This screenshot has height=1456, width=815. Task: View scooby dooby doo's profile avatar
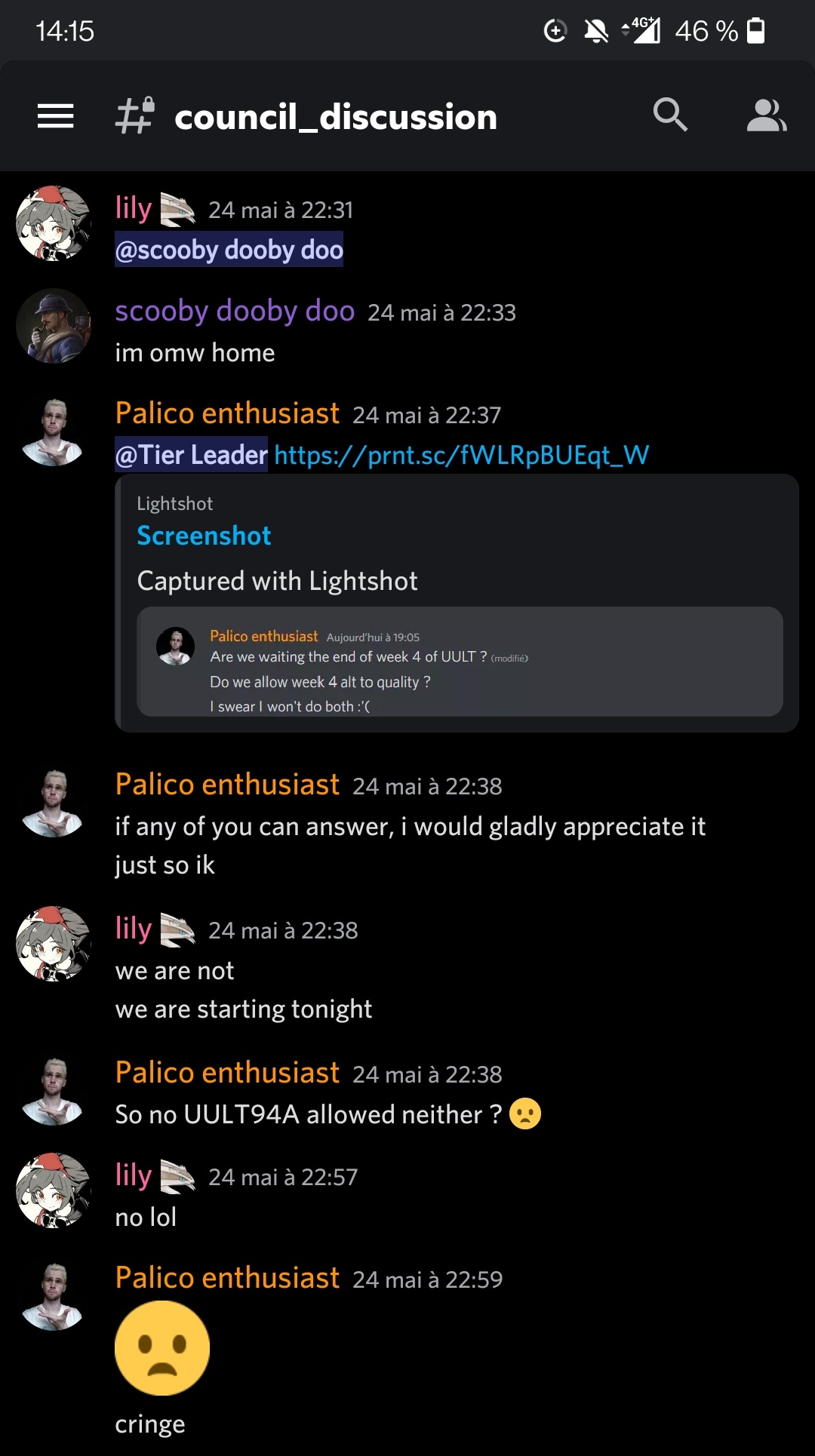(54, 326)
